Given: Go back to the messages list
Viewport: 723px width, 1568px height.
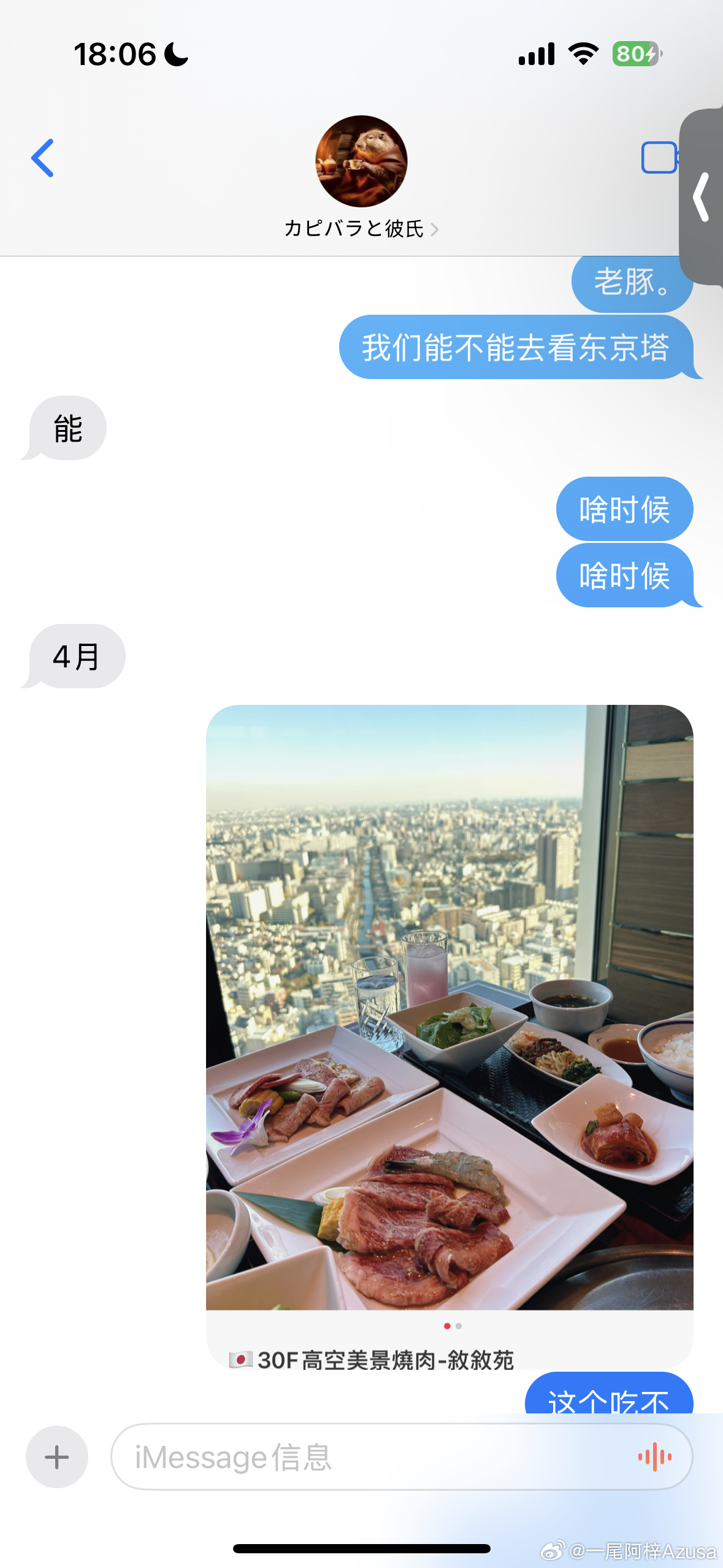Looking at the screenshot, I should click(43, 158).
